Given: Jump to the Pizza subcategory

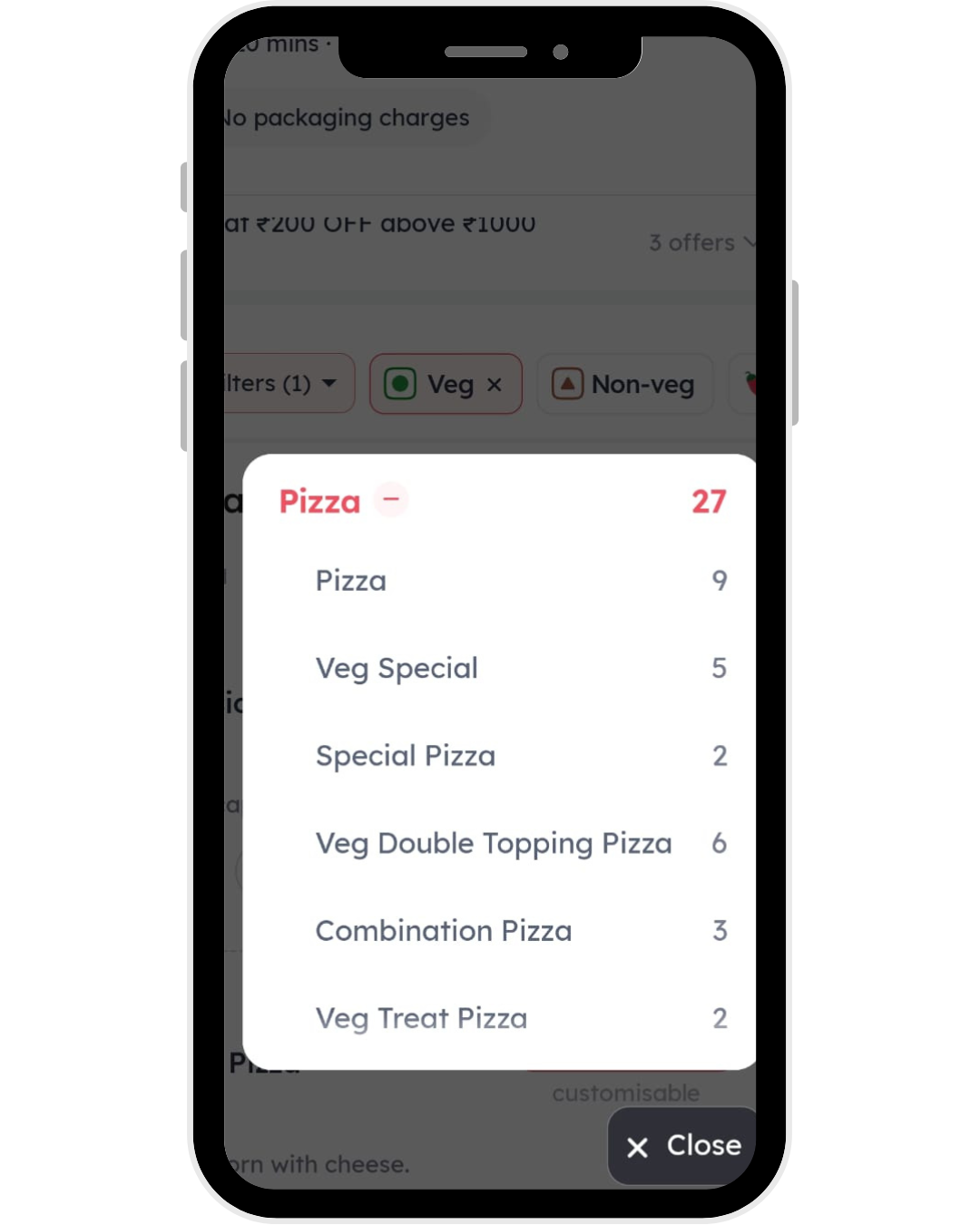Looking at the screenshot, I should point(351,581).
